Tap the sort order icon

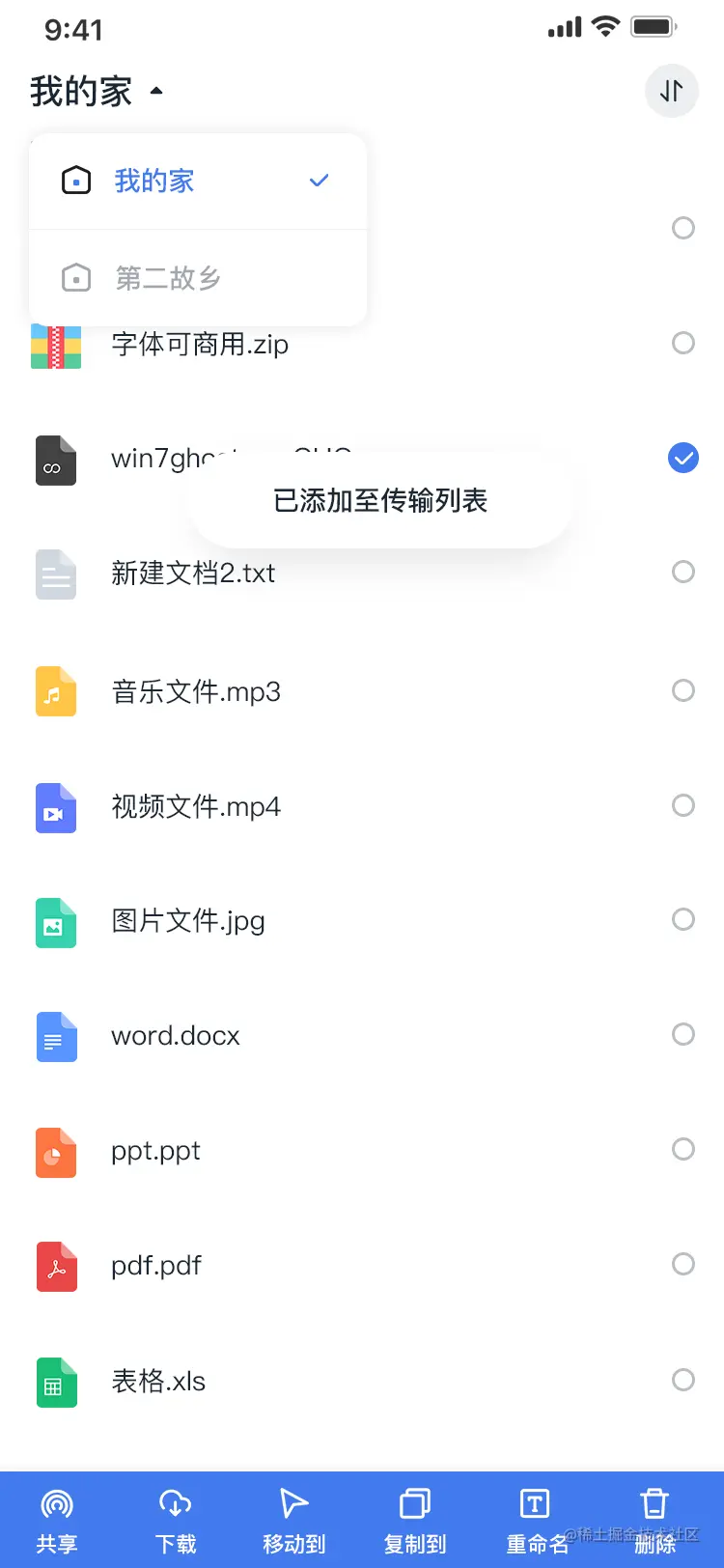pos(671,91)
